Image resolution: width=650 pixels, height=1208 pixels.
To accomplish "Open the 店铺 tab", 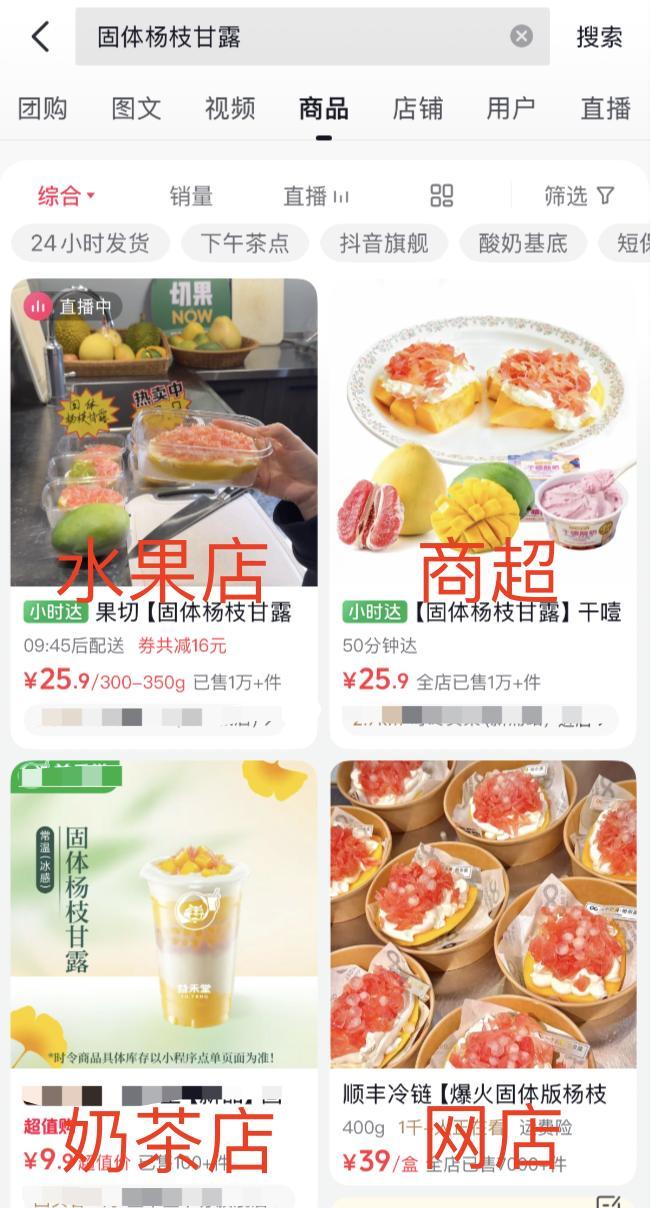I will pyautogui.click(x=417, y=108).
